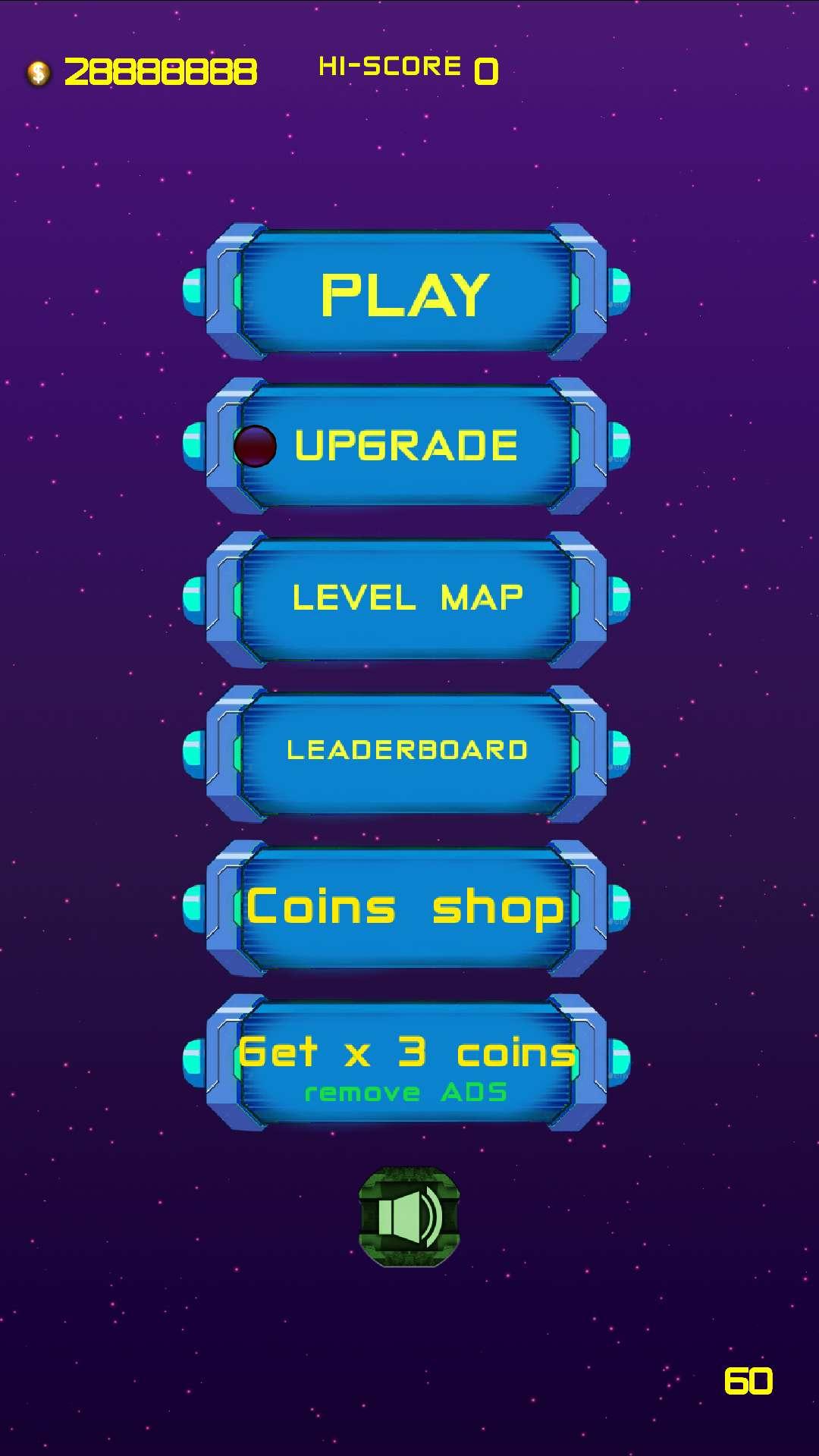Image resolution: width=819 pixels, height=1456 pixels.
Task: View the LEADERBOARD
Action: [406, 753]
